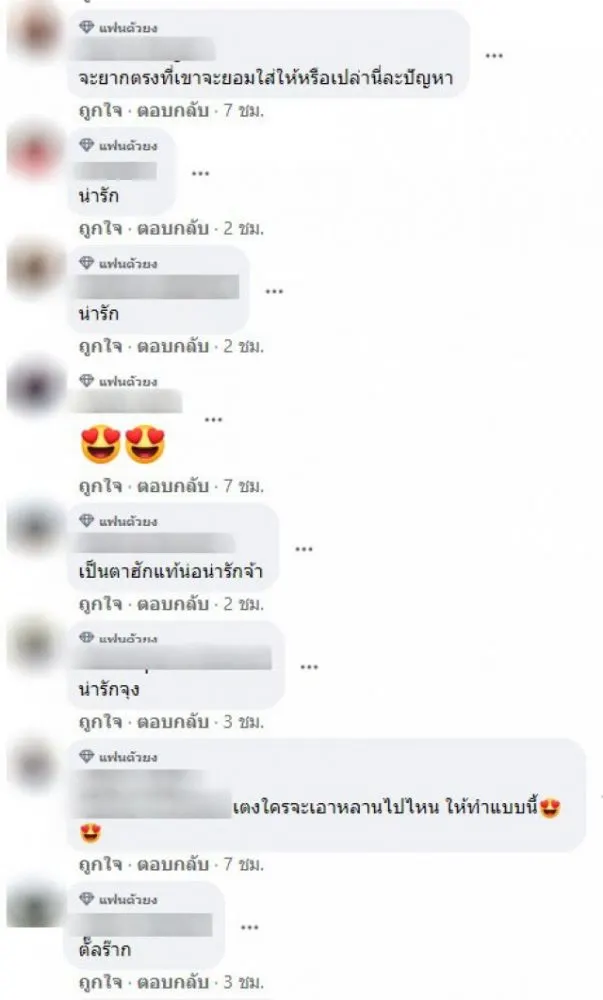Open options menu beside the emoji comment

[x=212, y=420]
